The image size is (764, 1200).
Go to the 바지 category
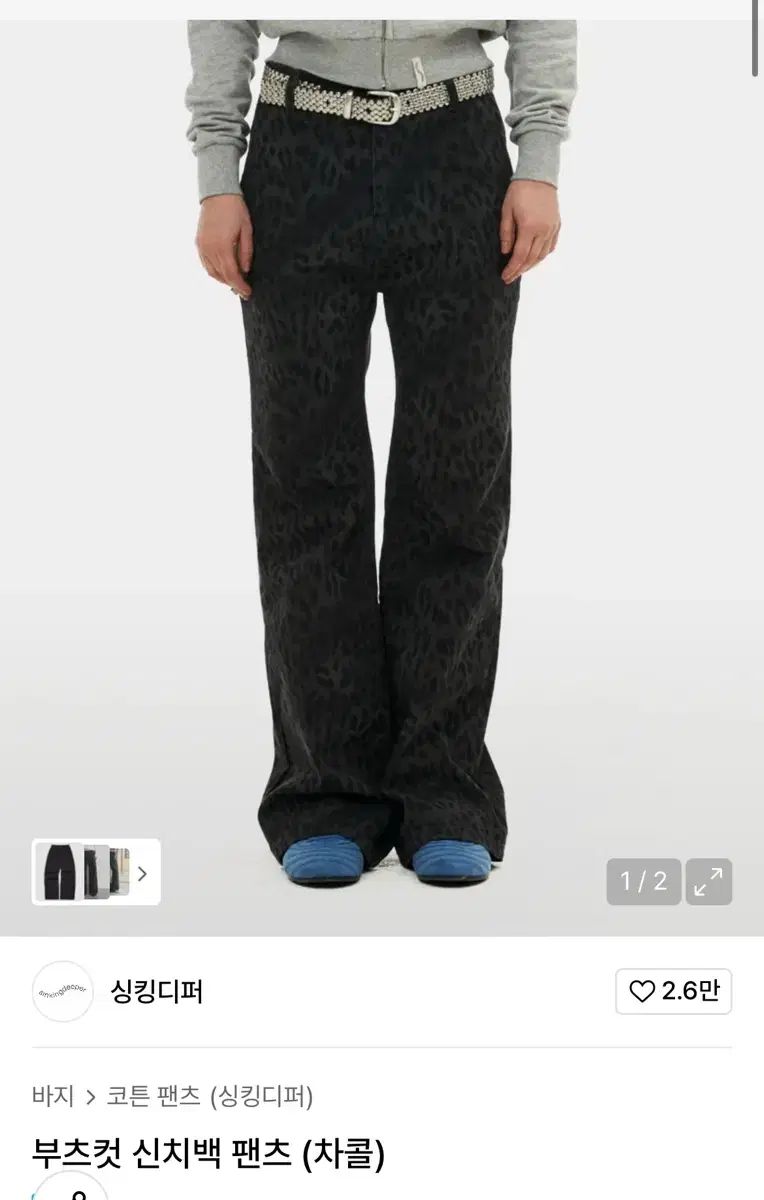click(x=53, y=1096)
